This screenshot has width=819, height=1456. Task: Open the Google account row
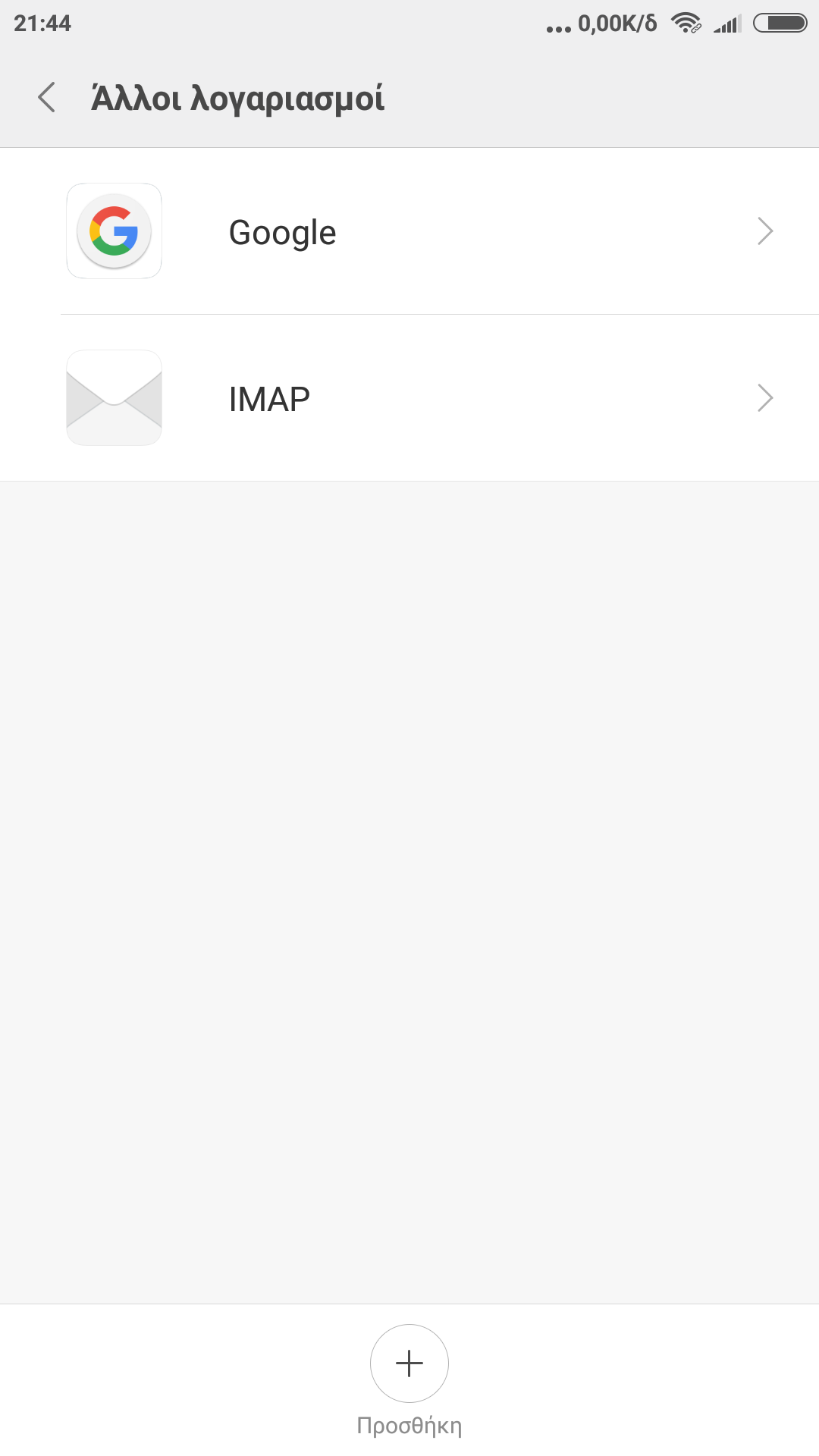pyautogui.click(x=409, y=231)
